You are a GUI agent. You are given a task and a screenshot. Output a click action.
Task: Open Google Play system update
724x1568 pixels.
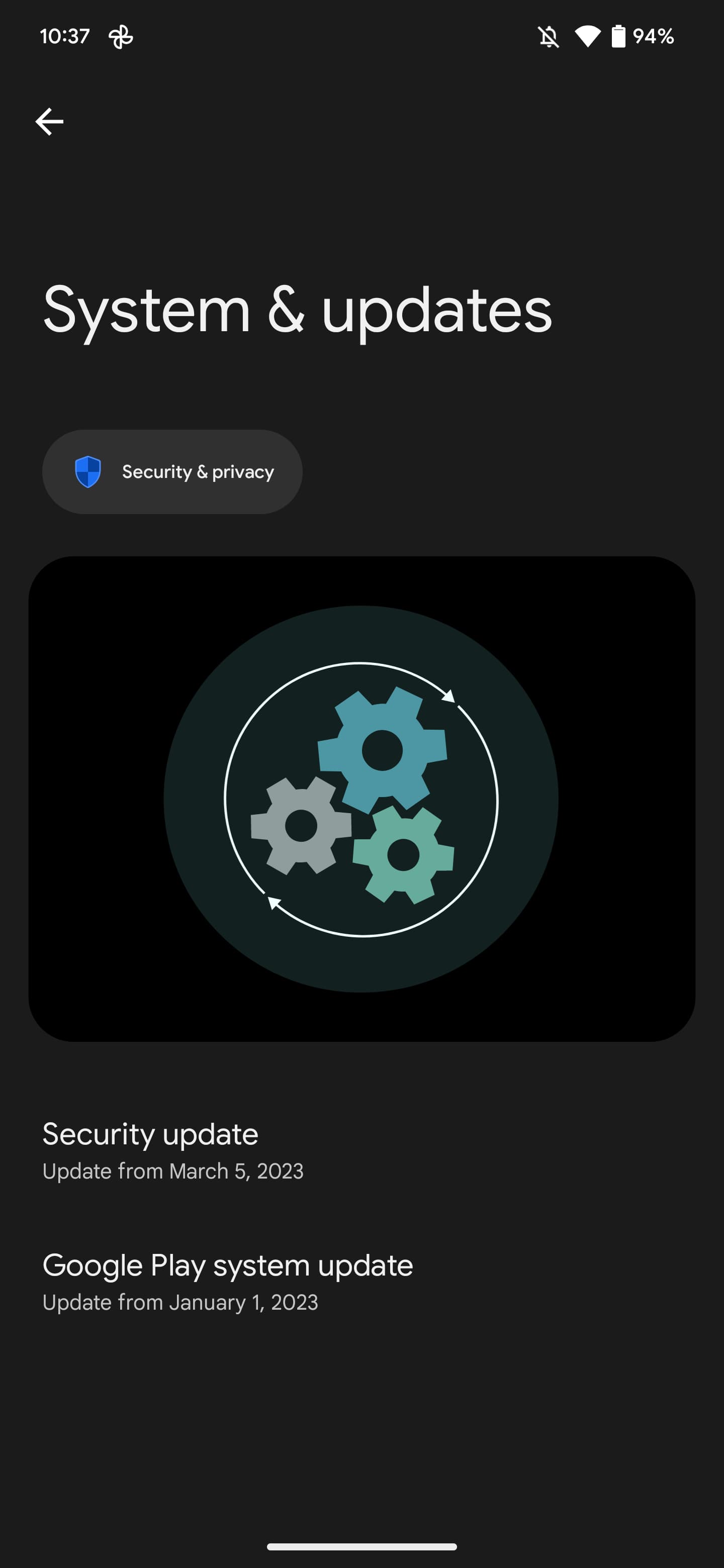(228, 1282)
